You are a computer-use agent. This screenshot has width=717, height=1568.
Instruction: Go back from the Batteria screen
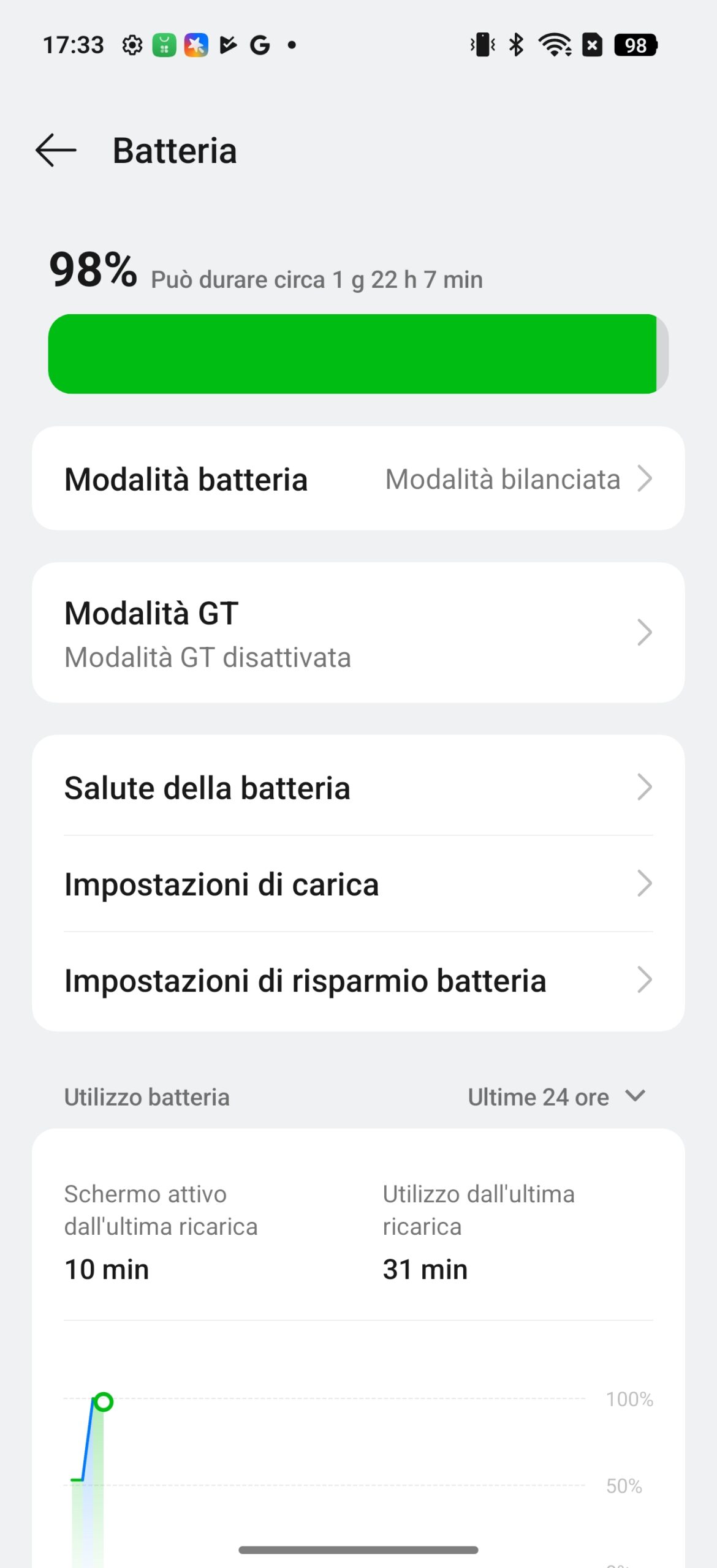click(x=56, y=150)
